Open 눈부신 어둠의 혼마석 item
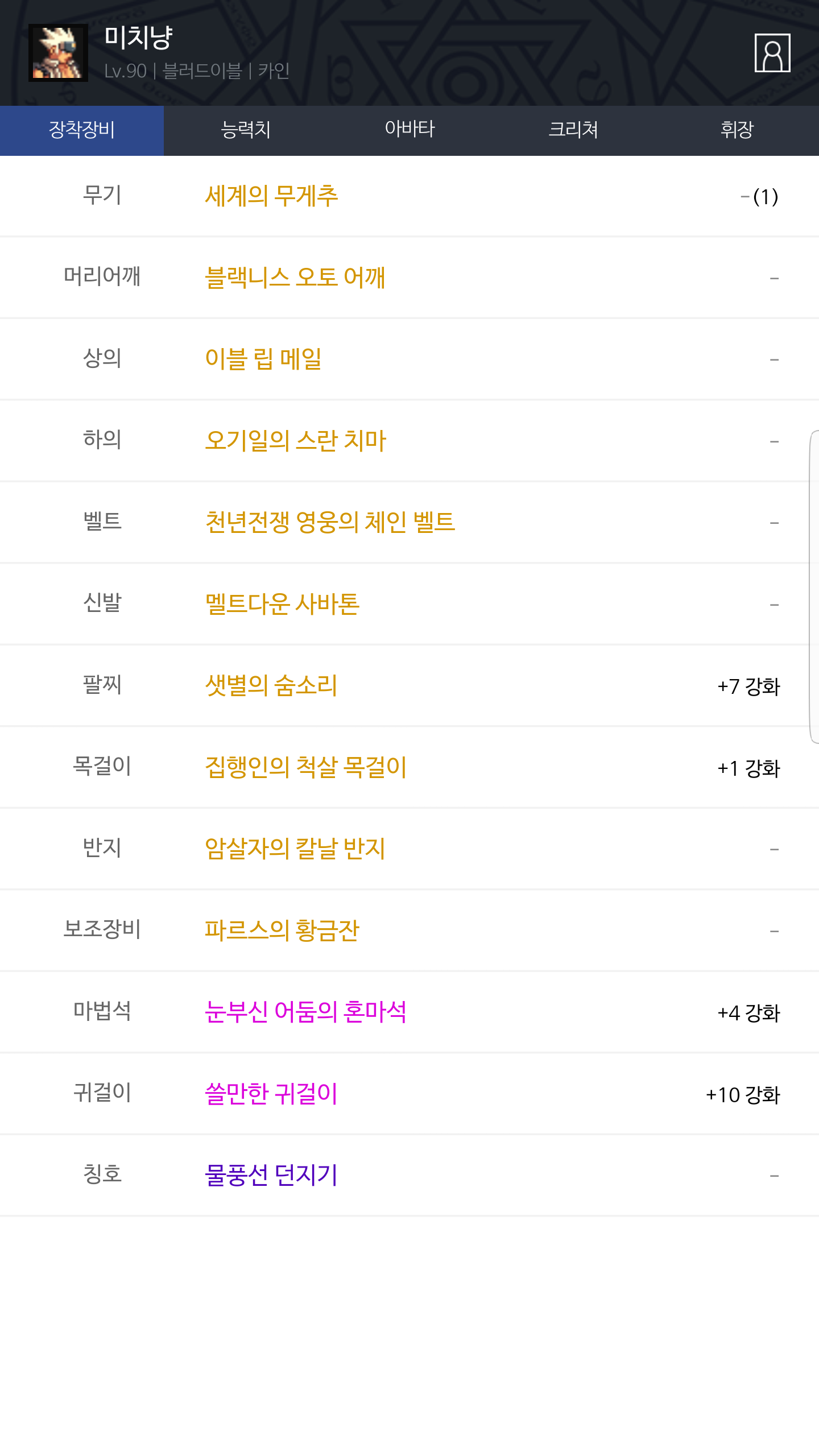This screenshot has height=1456, width=819. [306, 1012]
